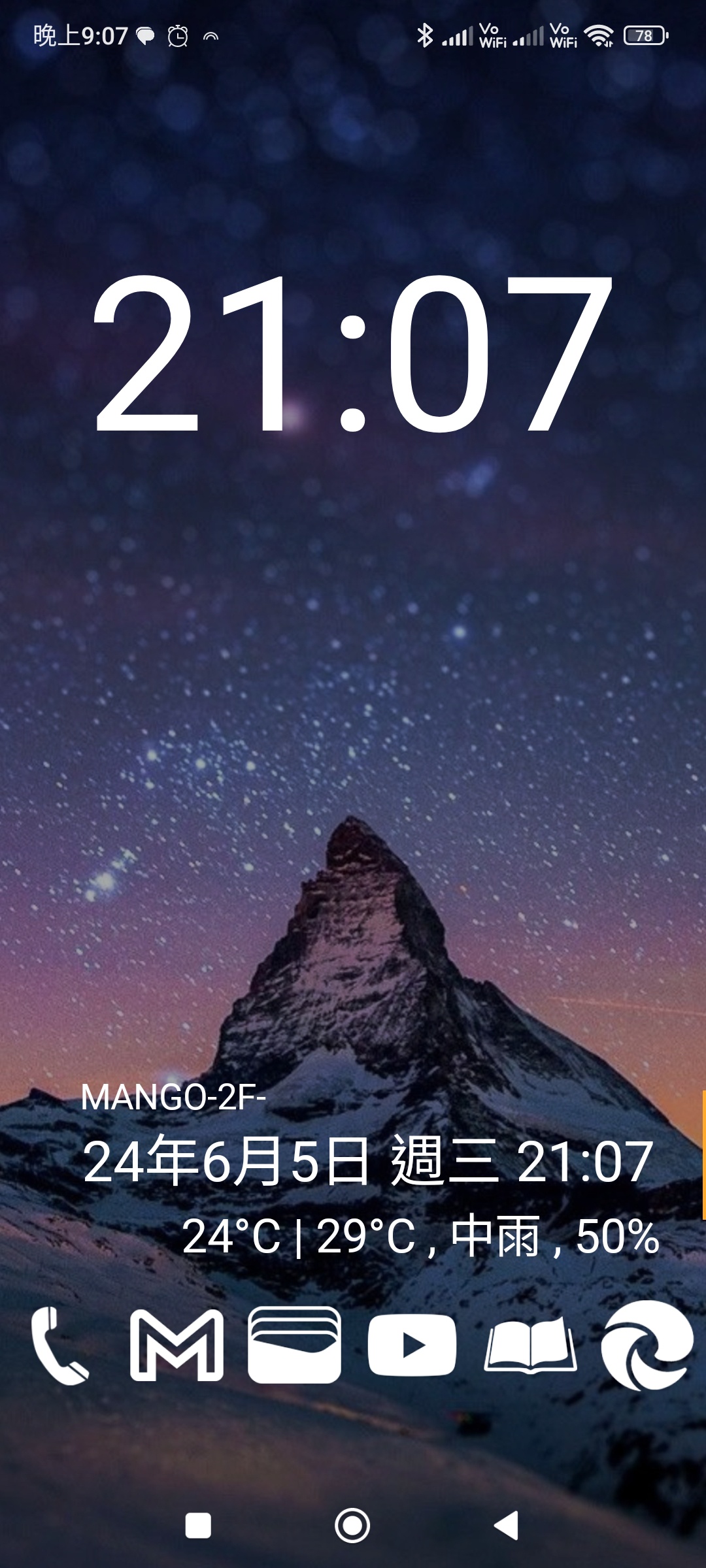Open the wallet cards app
The width and height of the screenshot is (706, 1568).
point(294,1345)
